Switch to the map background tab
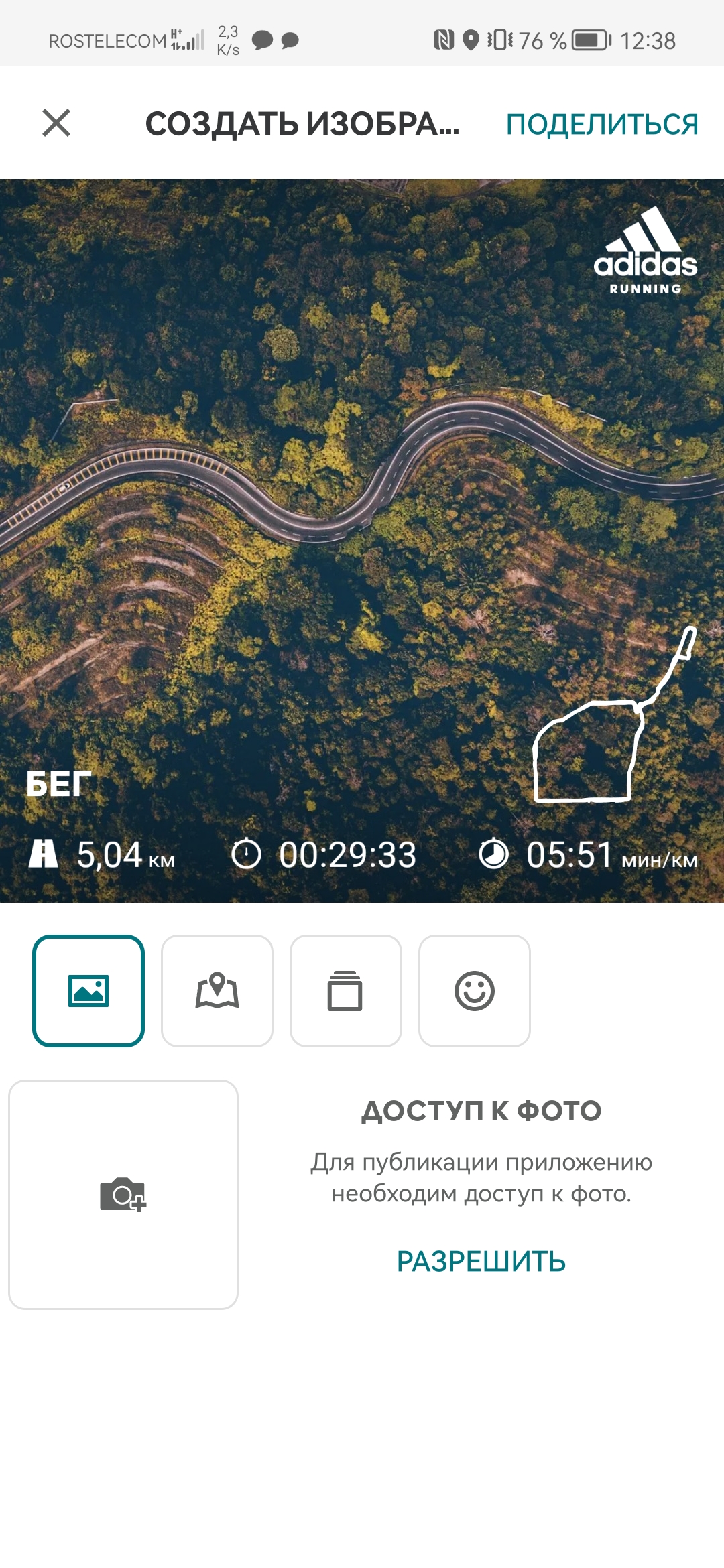 [x=217, y=990]
